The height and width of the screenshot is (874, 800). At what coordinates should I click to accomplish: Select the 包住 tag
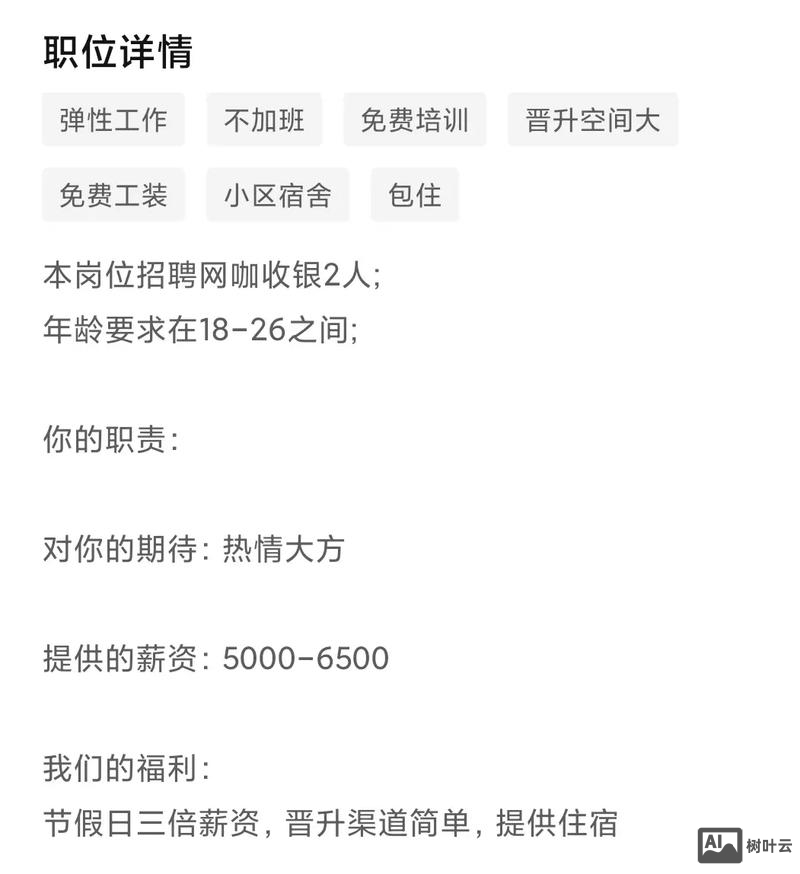point(415,195)
